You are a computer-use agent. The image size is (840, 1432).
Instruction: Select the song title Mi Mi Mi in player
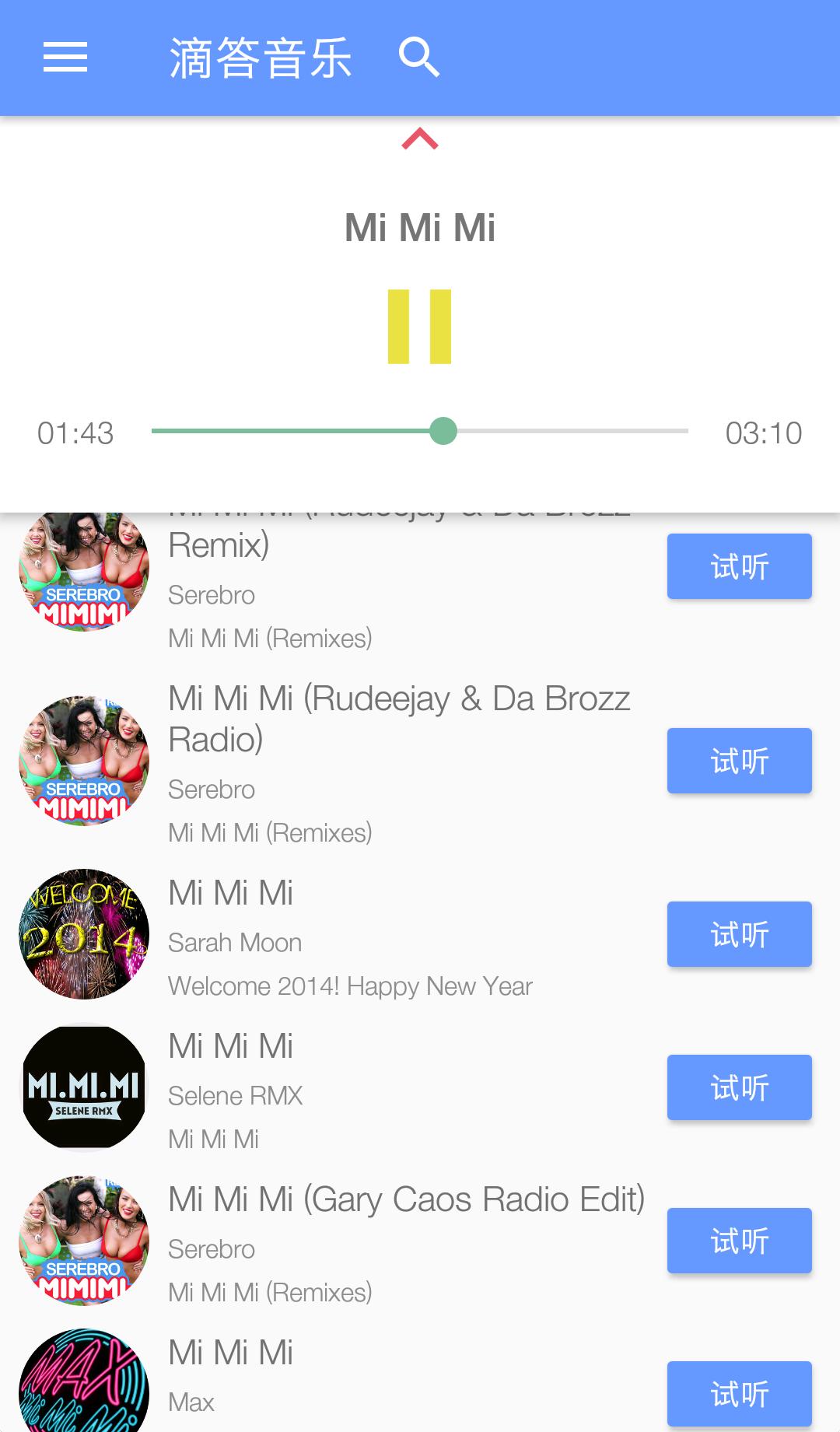tap(420, 228)
